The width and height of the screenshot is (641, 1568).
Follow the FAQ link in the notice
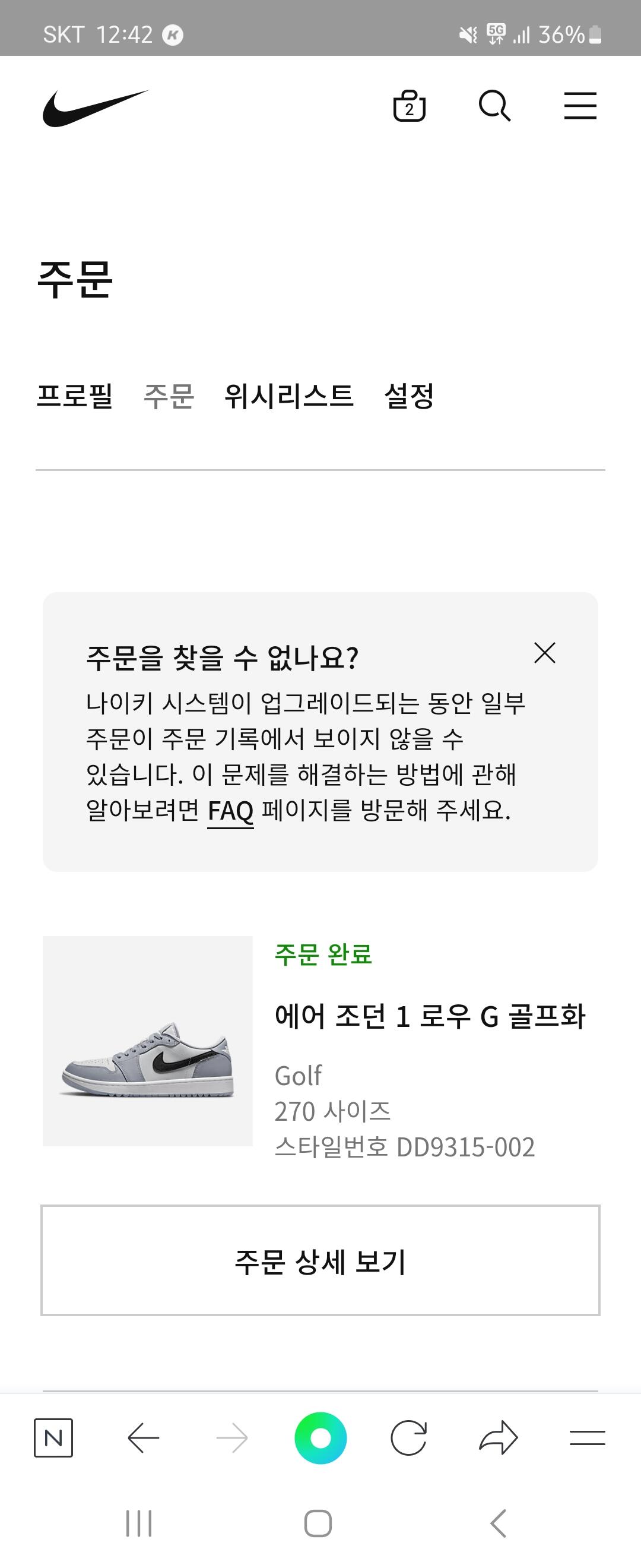click(x=230, y=811)
